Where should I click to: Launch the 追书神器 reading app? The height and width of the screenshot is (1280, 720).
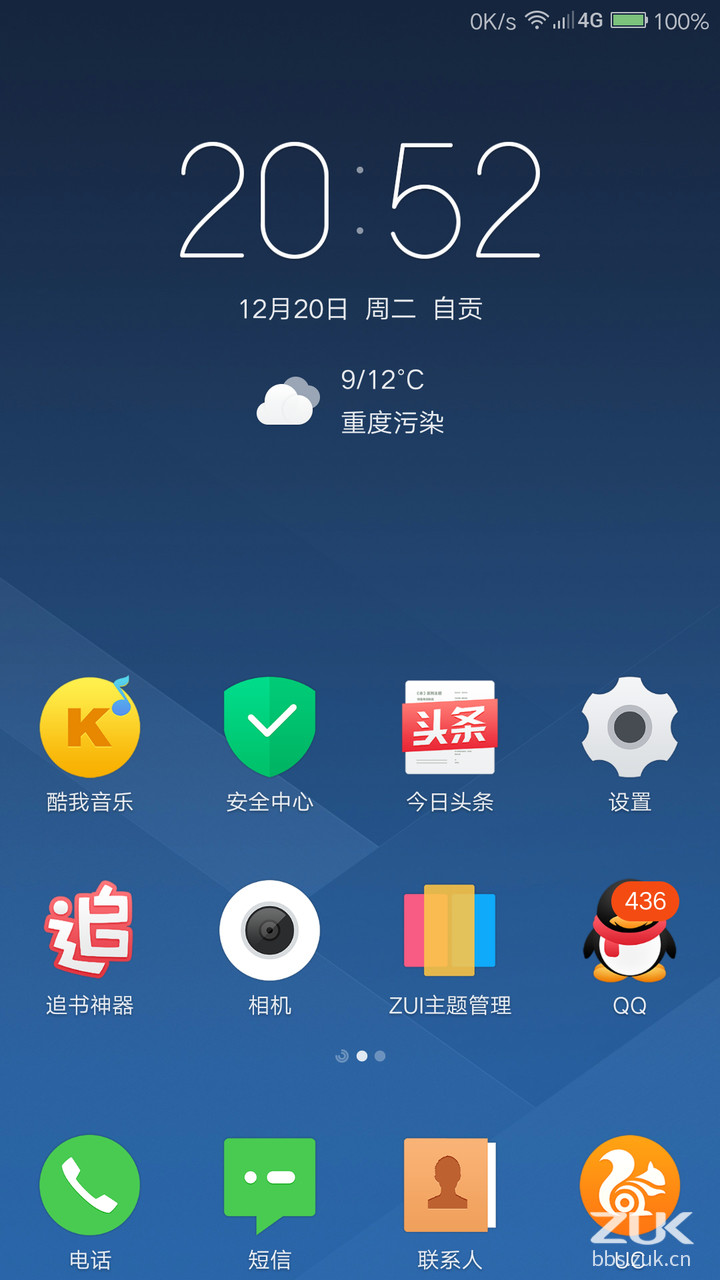click(x=90, y=930)
